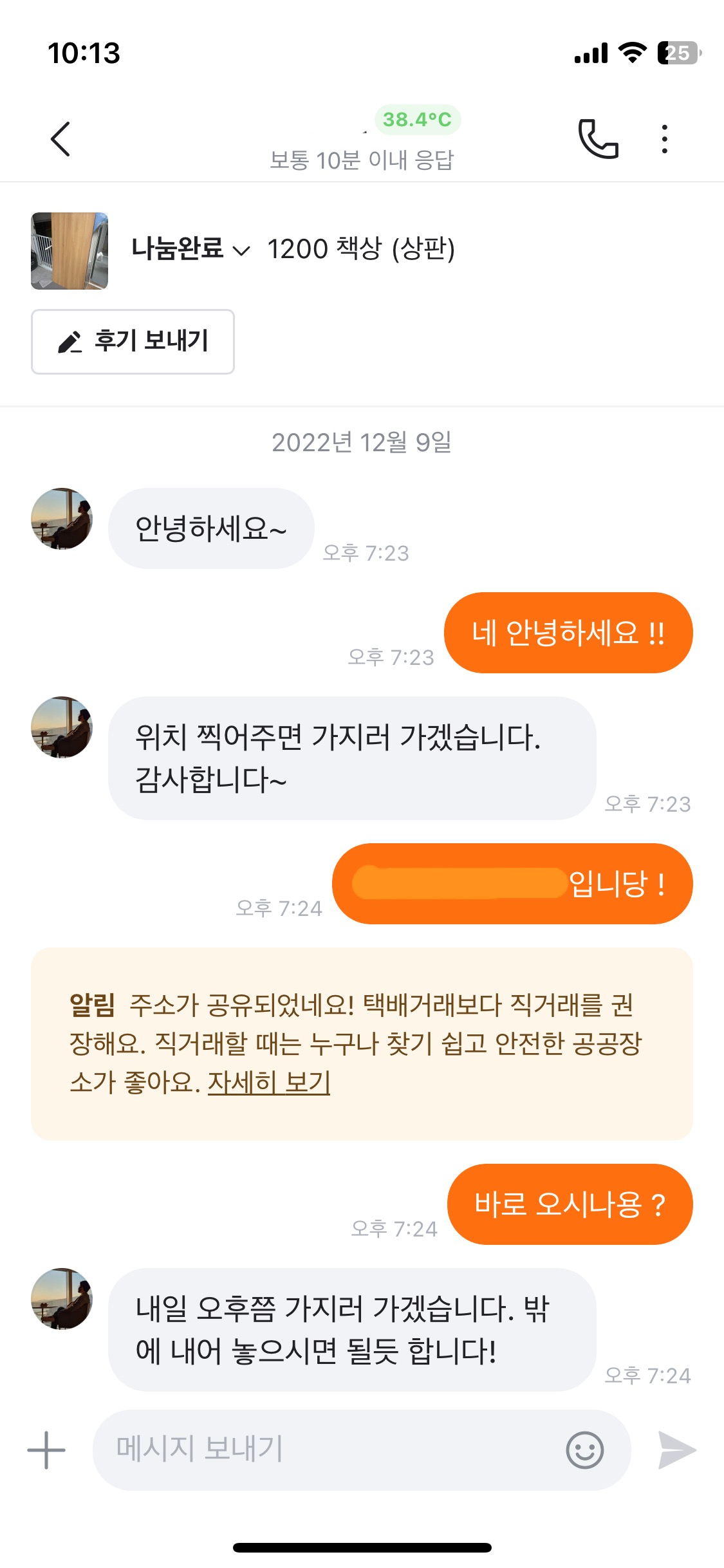Viewport: 724px width, 1568px height.
Task: Send the message with the arrow icon
Action: click(677, 1450)
